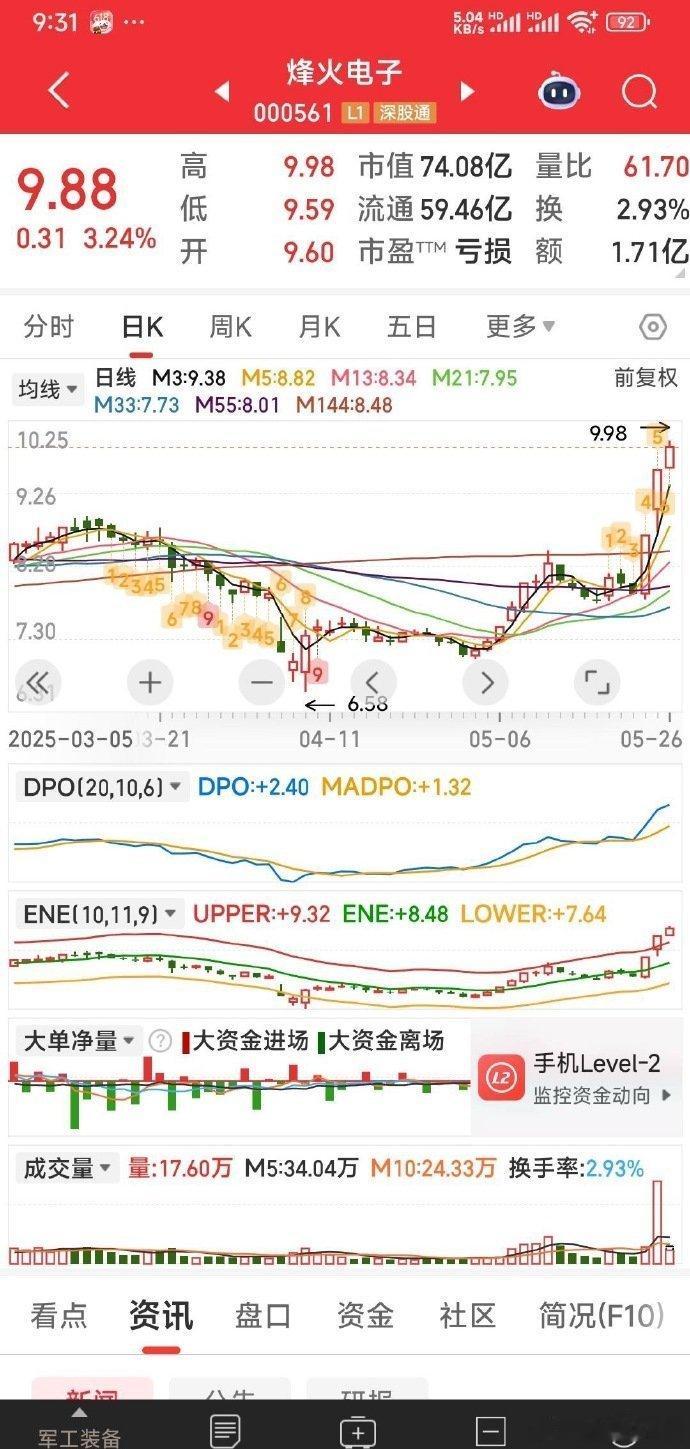This screenshot has height=1449, width=690.
Task: Switch to the 分时 chart tab
Action: click(50, 326)
